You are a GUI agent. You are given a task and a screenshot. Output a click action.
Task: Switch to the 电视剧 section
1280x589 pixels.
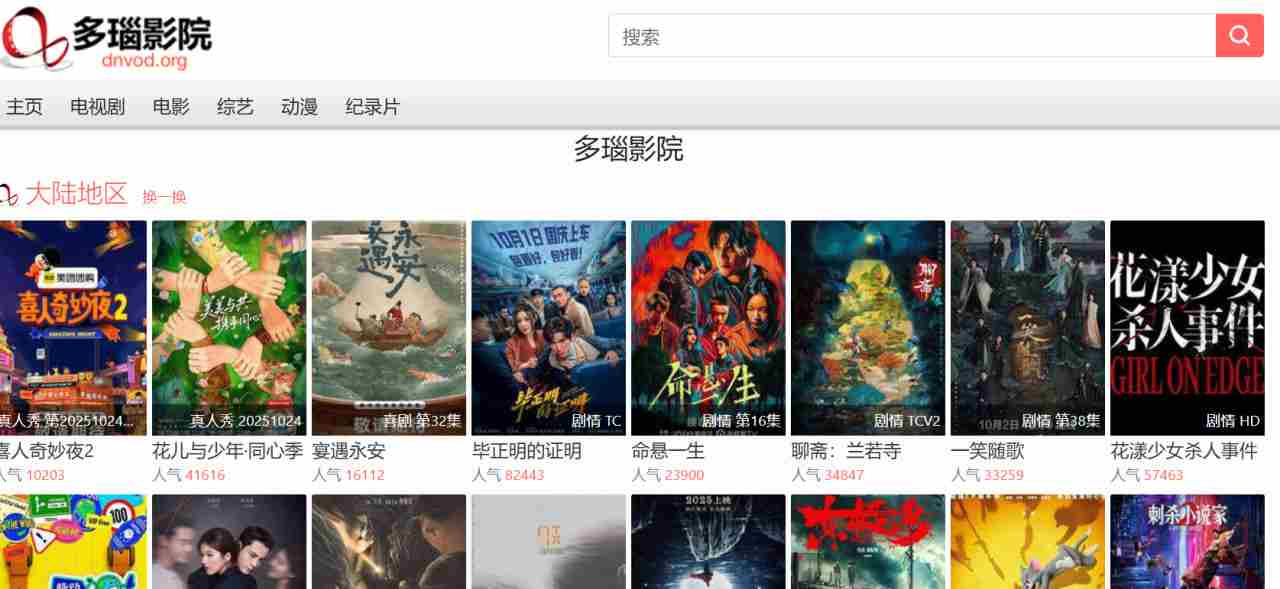(x=98, y=107)
